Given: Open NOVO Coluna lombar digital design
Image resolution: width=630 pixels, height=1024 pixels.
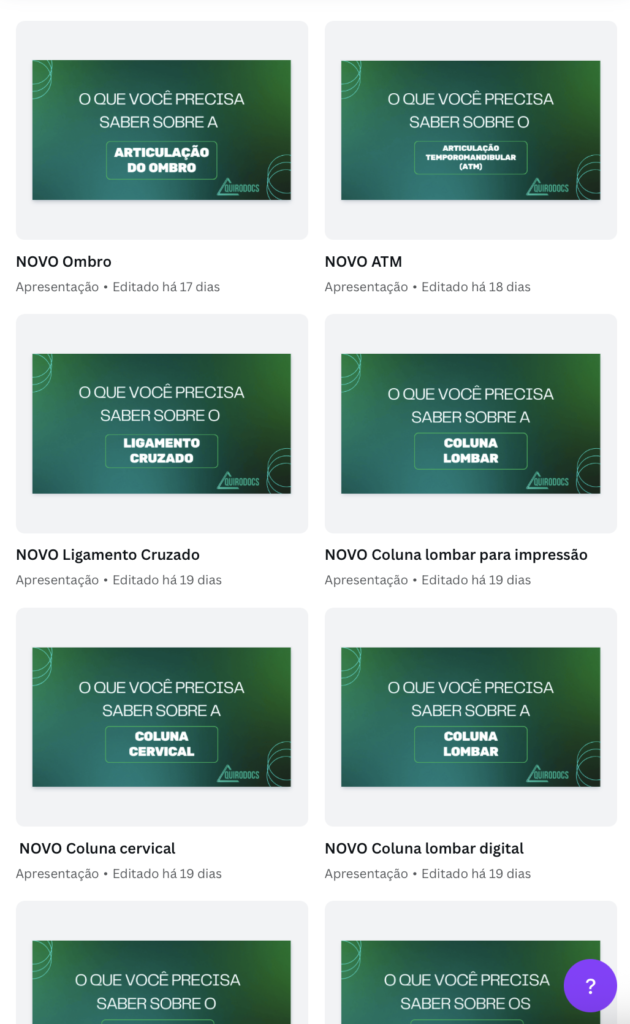Looking at the screenshot, I should [x=470, y=716].
